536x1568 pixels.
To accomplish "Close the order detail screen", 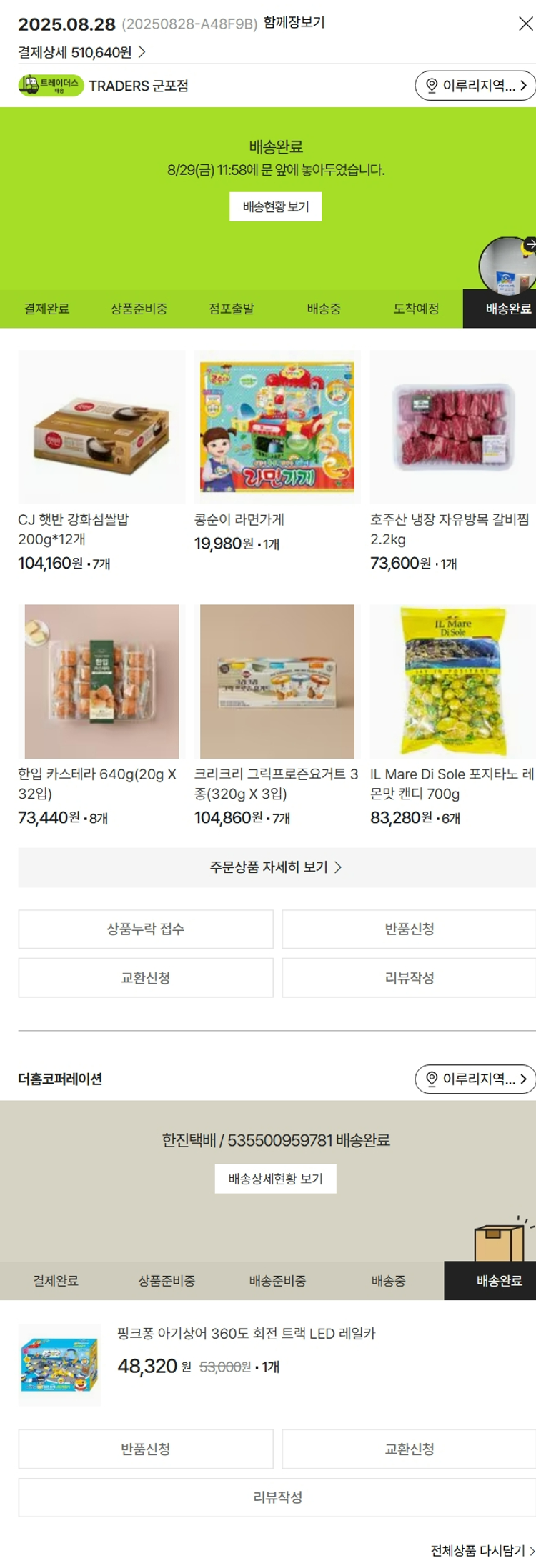I will click(525, 24).
